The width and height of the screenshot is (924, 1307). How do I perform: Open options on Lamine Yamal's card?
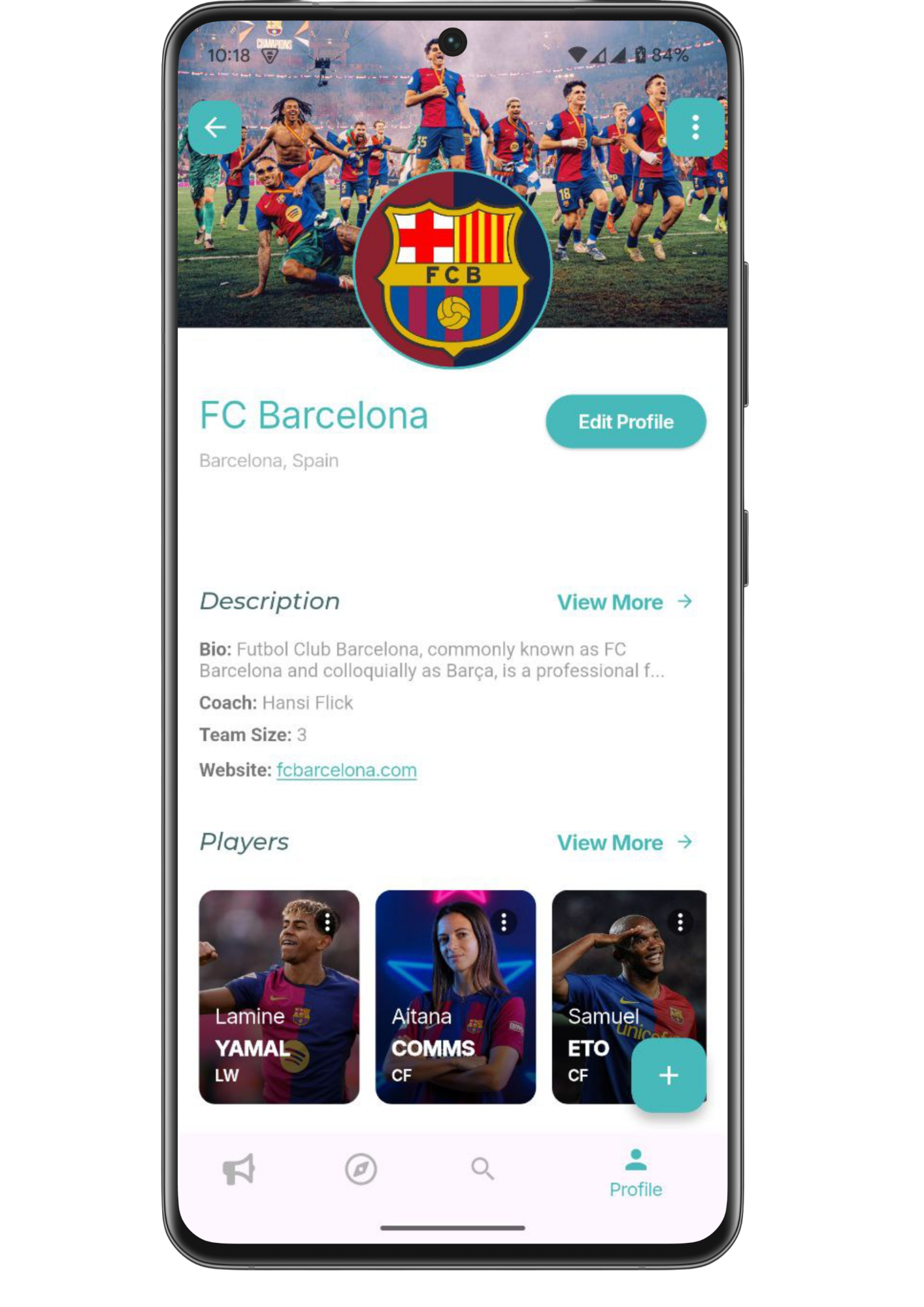[x=327, y=922]
